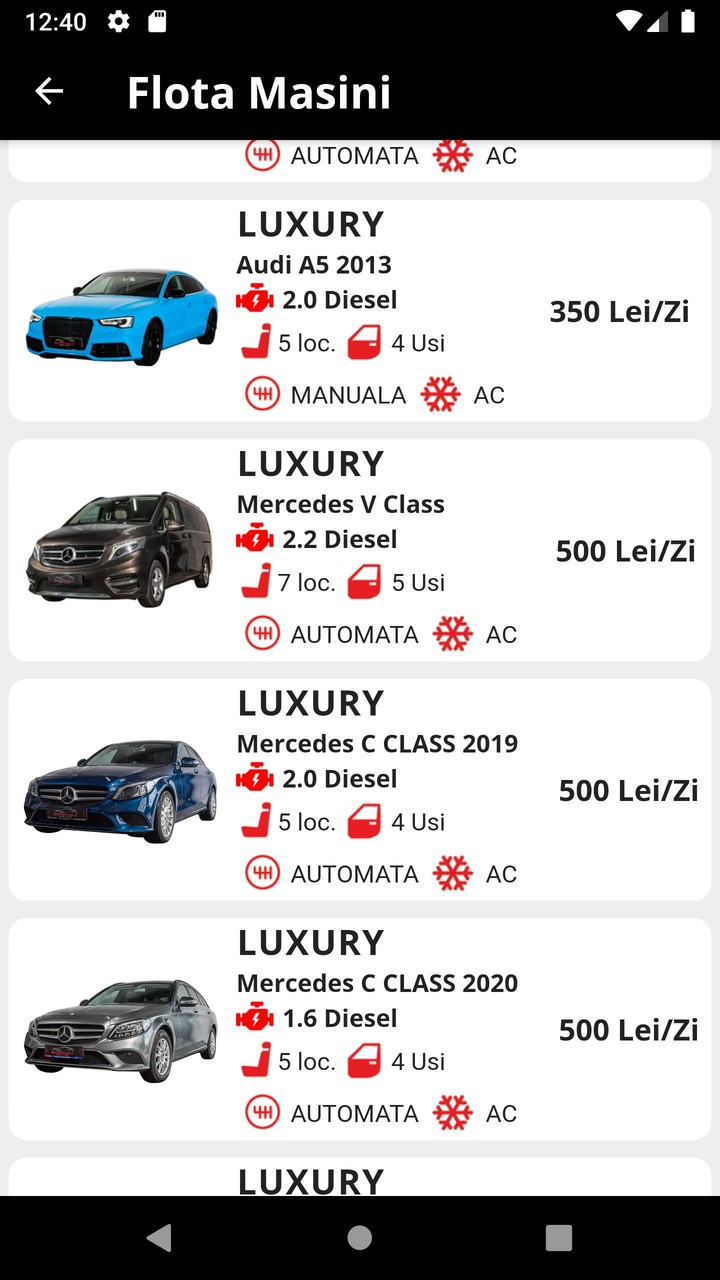
Task: Click the back arrow in the top bar
Action: 47,90
